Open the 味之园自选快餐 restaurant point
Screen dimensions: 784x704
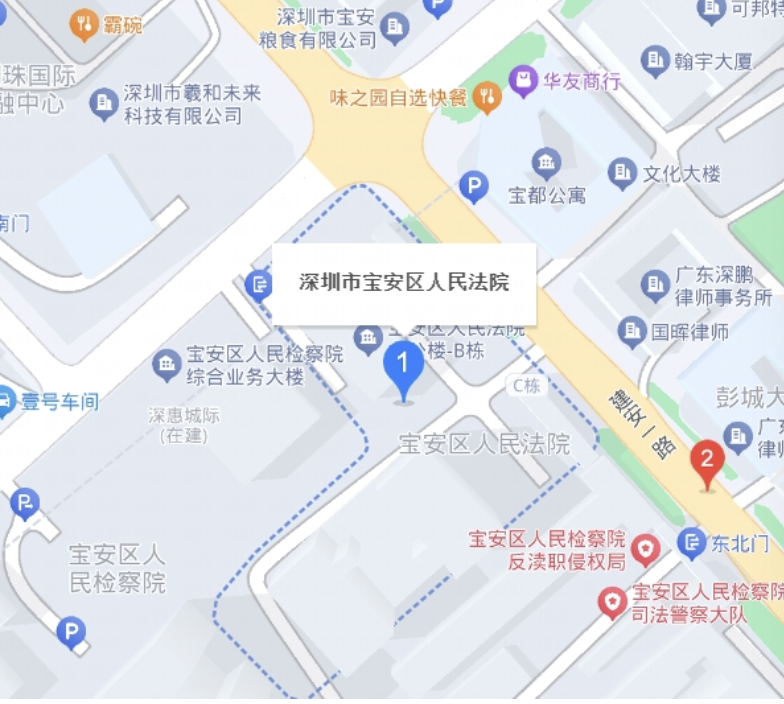pos(487,97)
